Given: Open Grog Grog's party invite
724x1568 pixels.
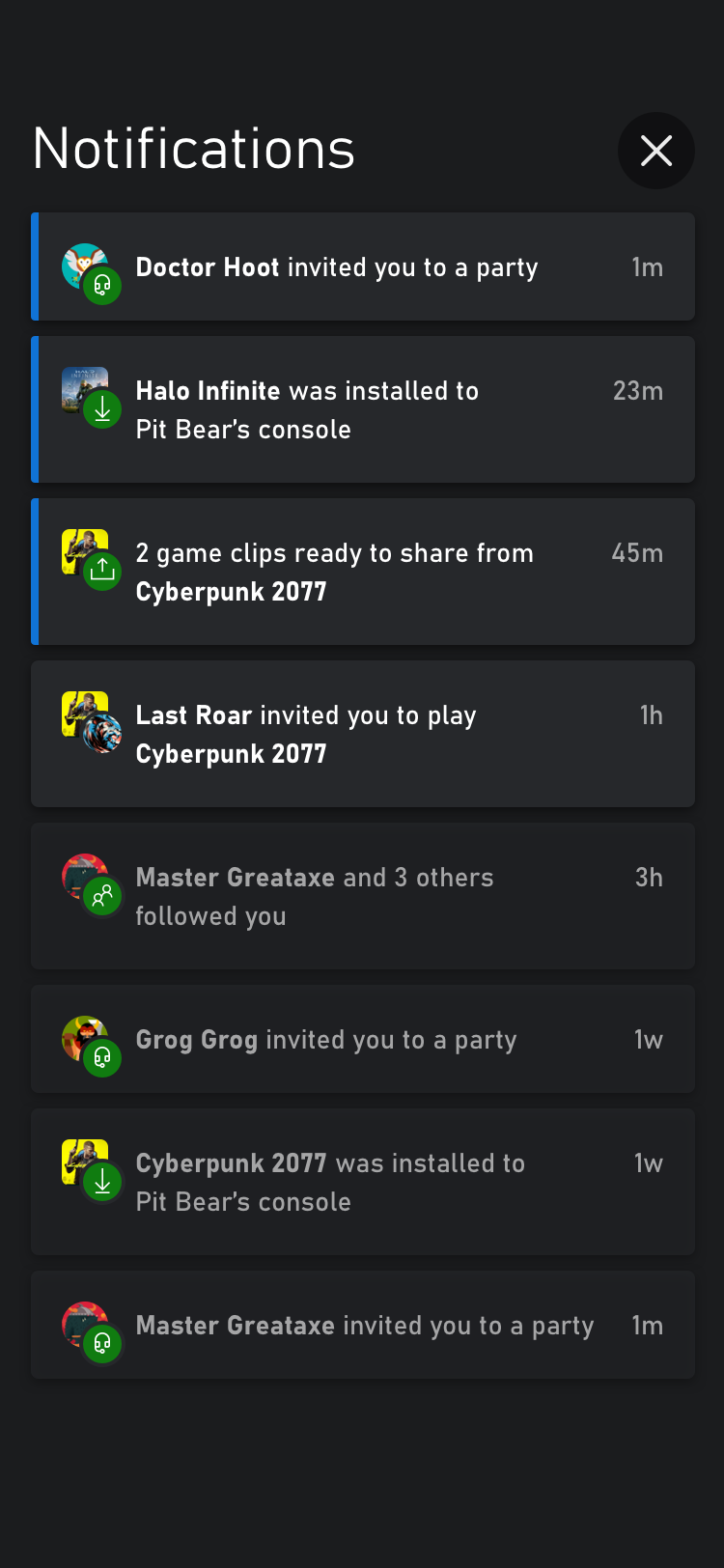Looking at the screenshot, I should pos(362,1040).
